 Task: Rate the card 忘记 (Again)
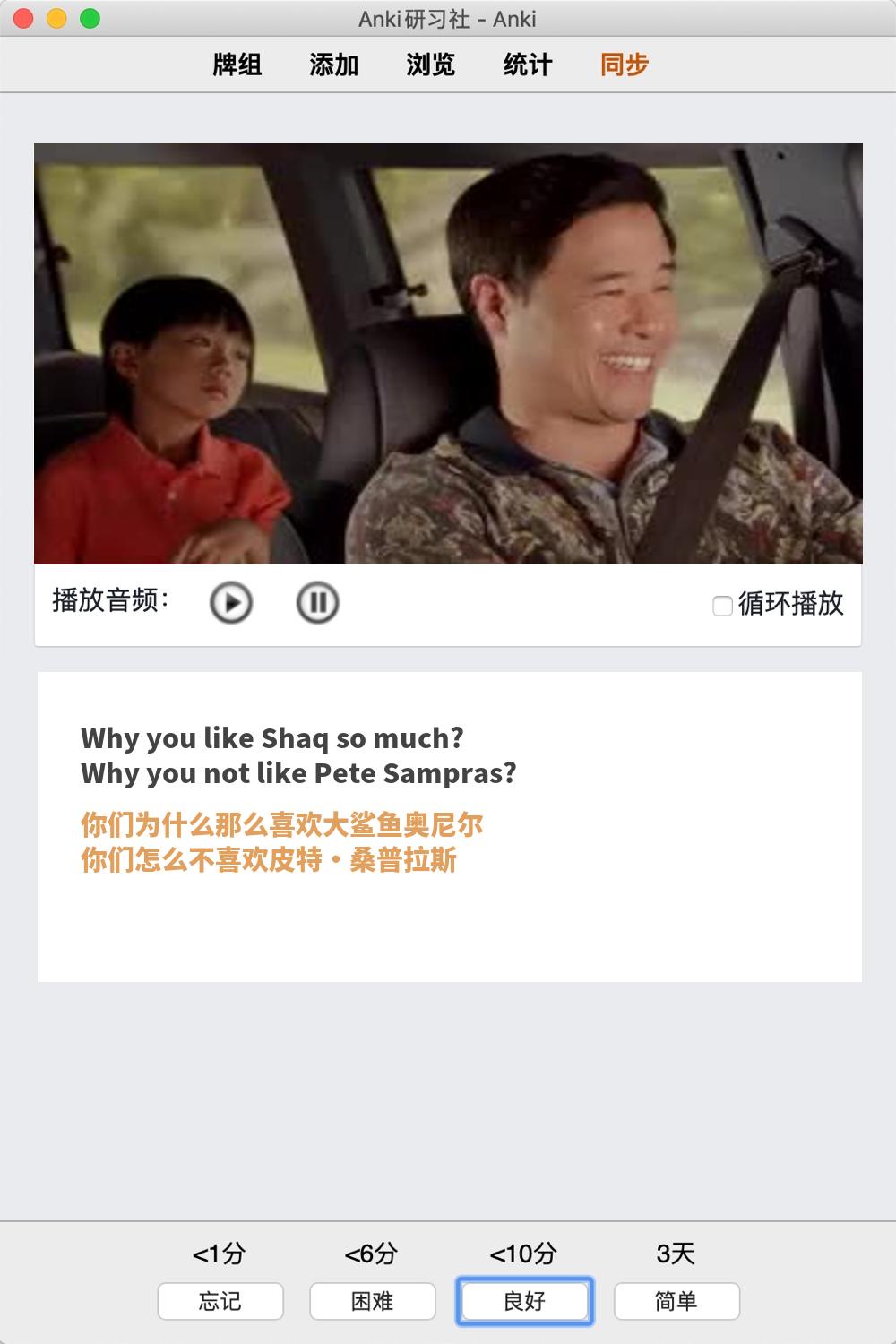[x=220, y=1301]
